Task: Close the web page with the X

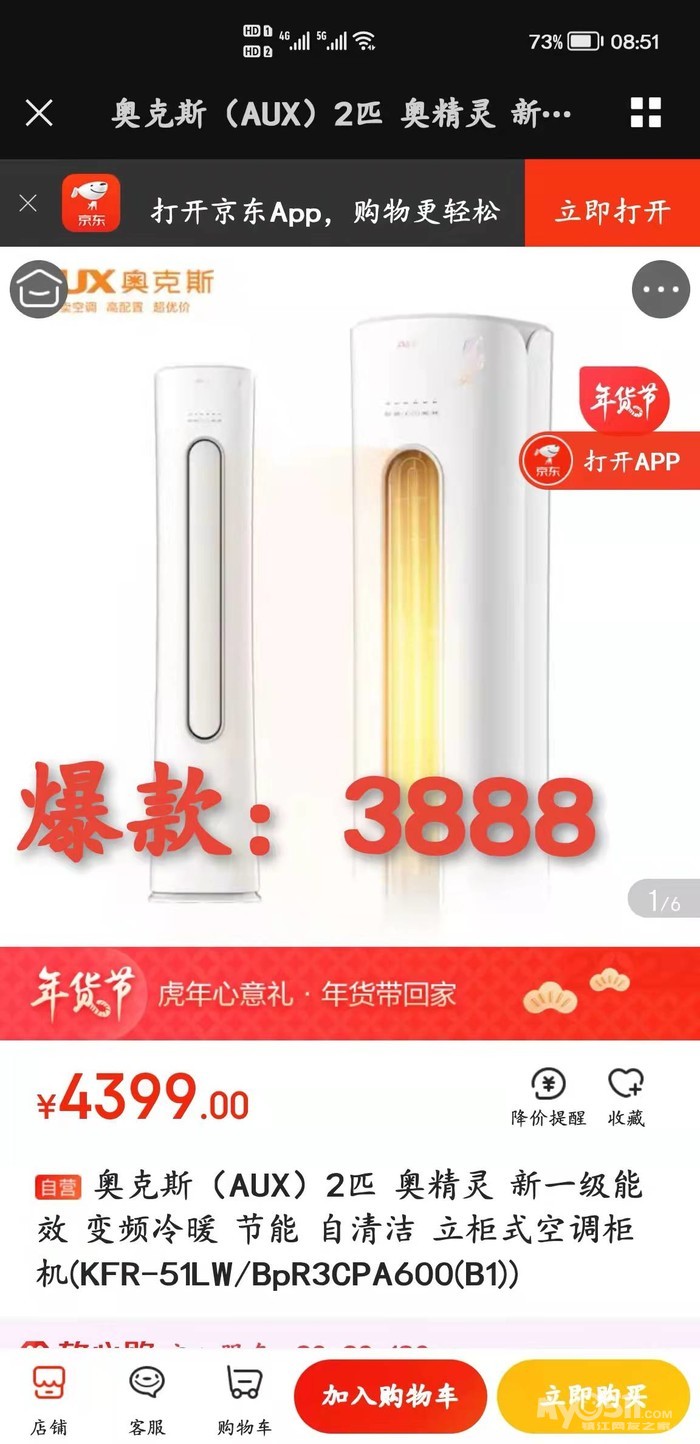Action: [x=39, y=113]
